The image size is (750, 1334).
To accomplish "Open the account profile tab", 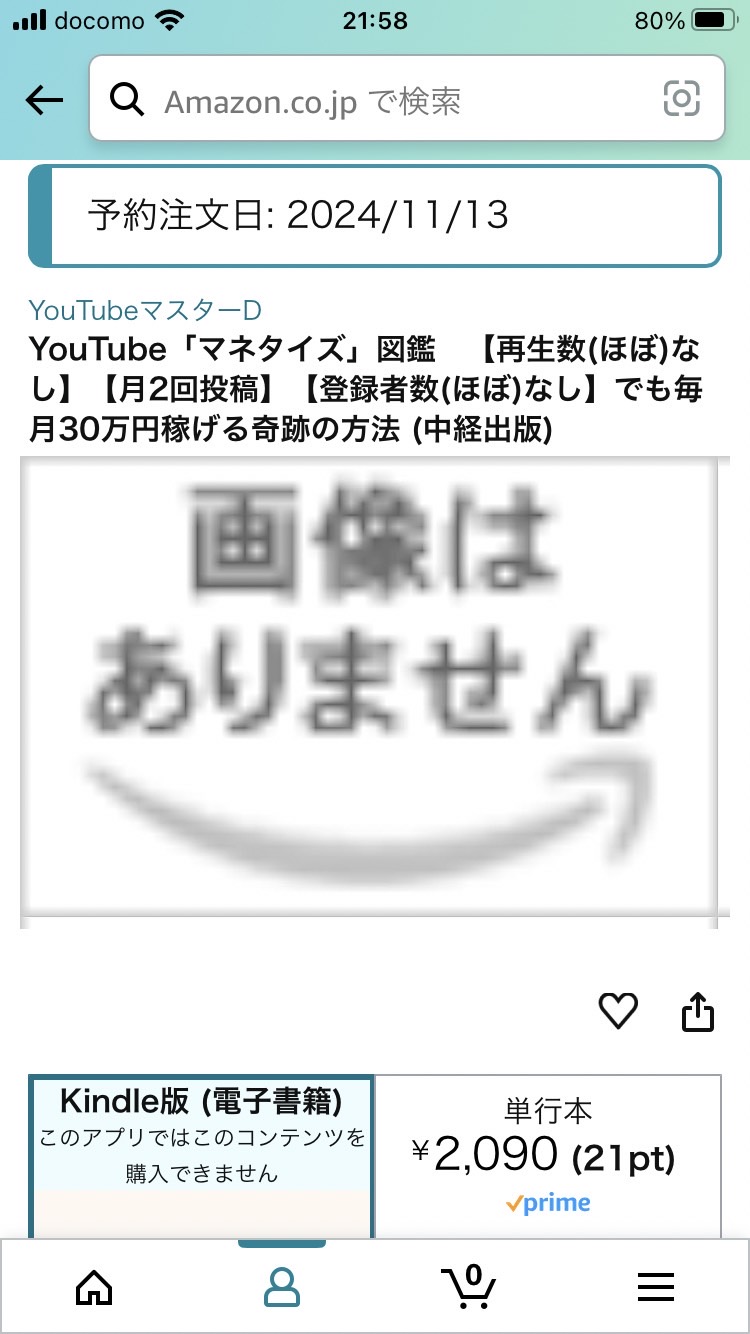I will pyautogui.click(x=282, y=1287).
